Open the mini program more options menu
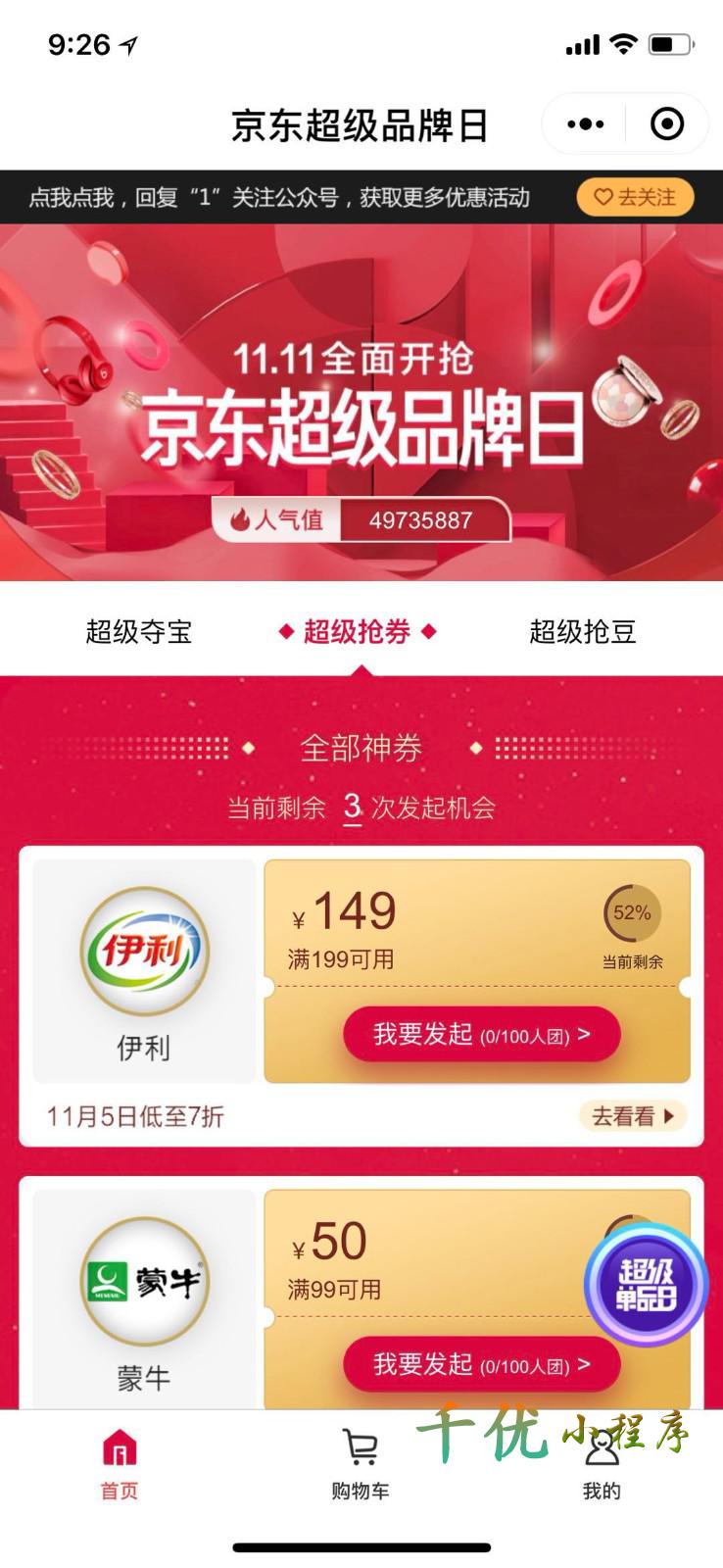The image size is (723, 1568). click(x=586, y=124)
